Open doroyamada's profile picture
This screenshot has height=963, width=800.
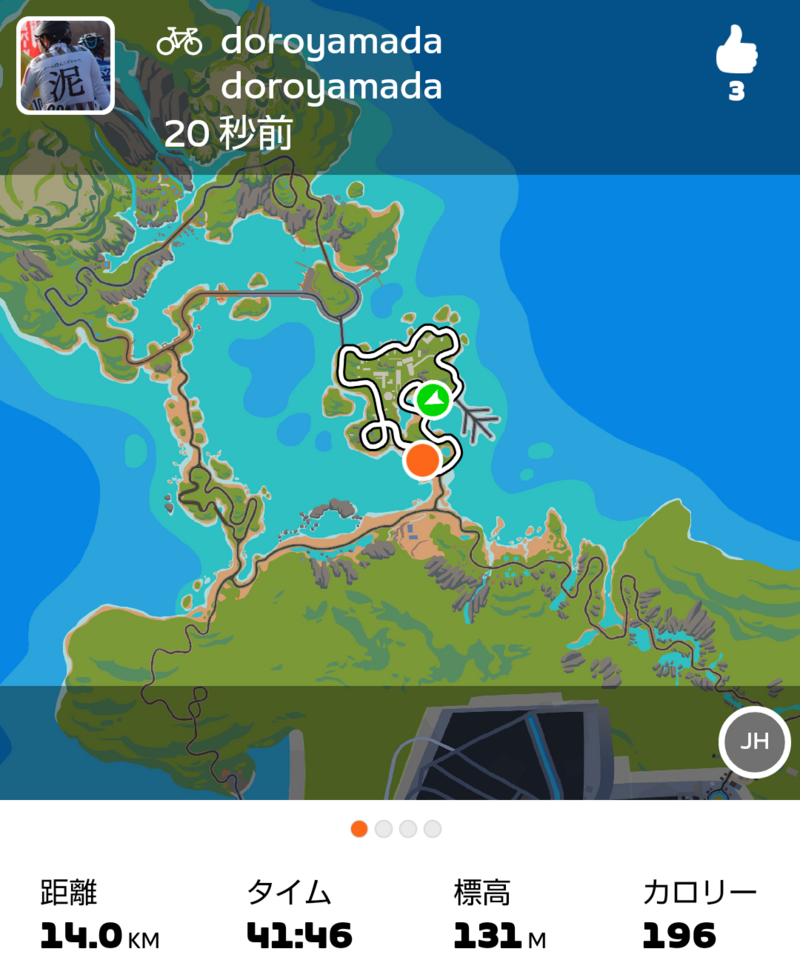[65, 65]
